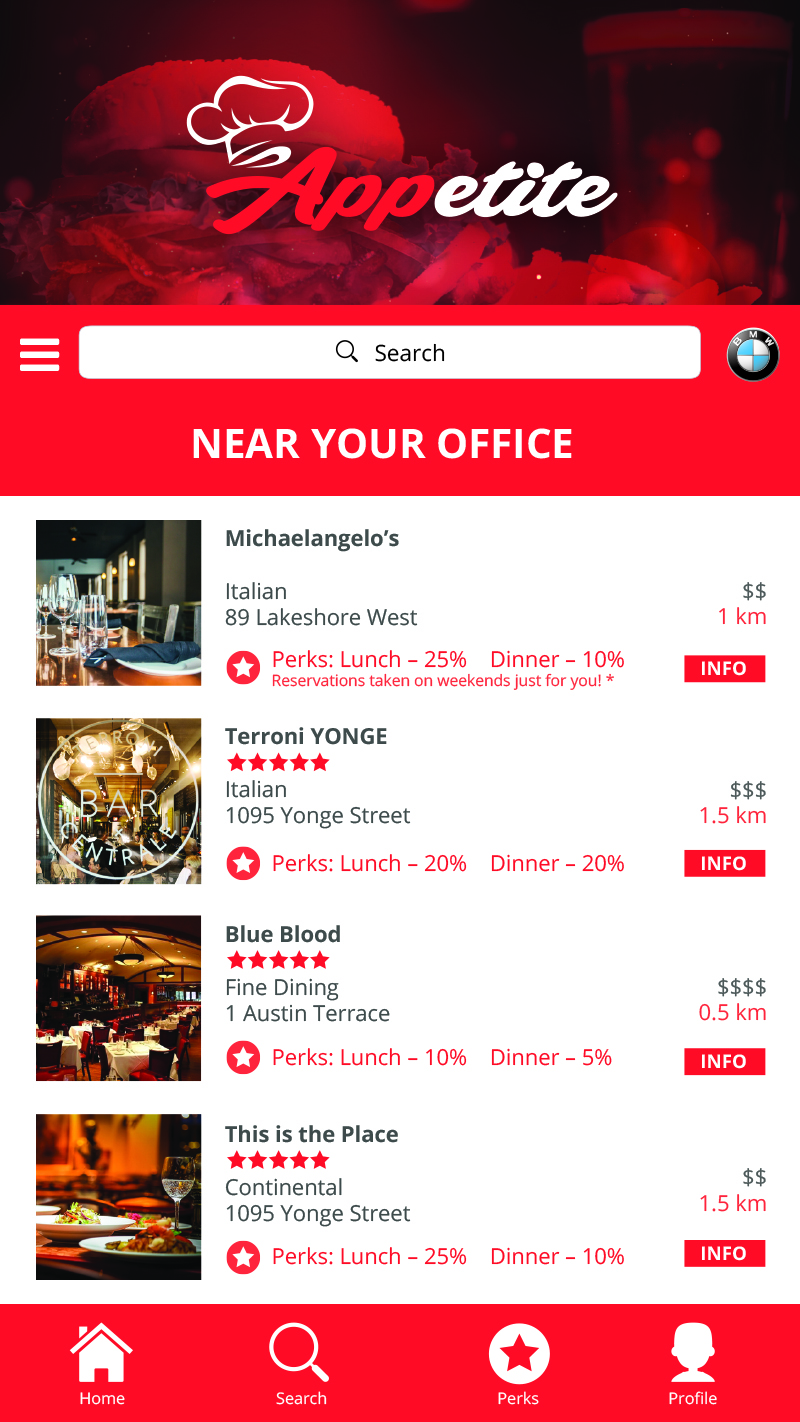Screen dimensions: 800x1422
Task: View INFO for Michaelangelo's
Action: click(x=724, y=669)
